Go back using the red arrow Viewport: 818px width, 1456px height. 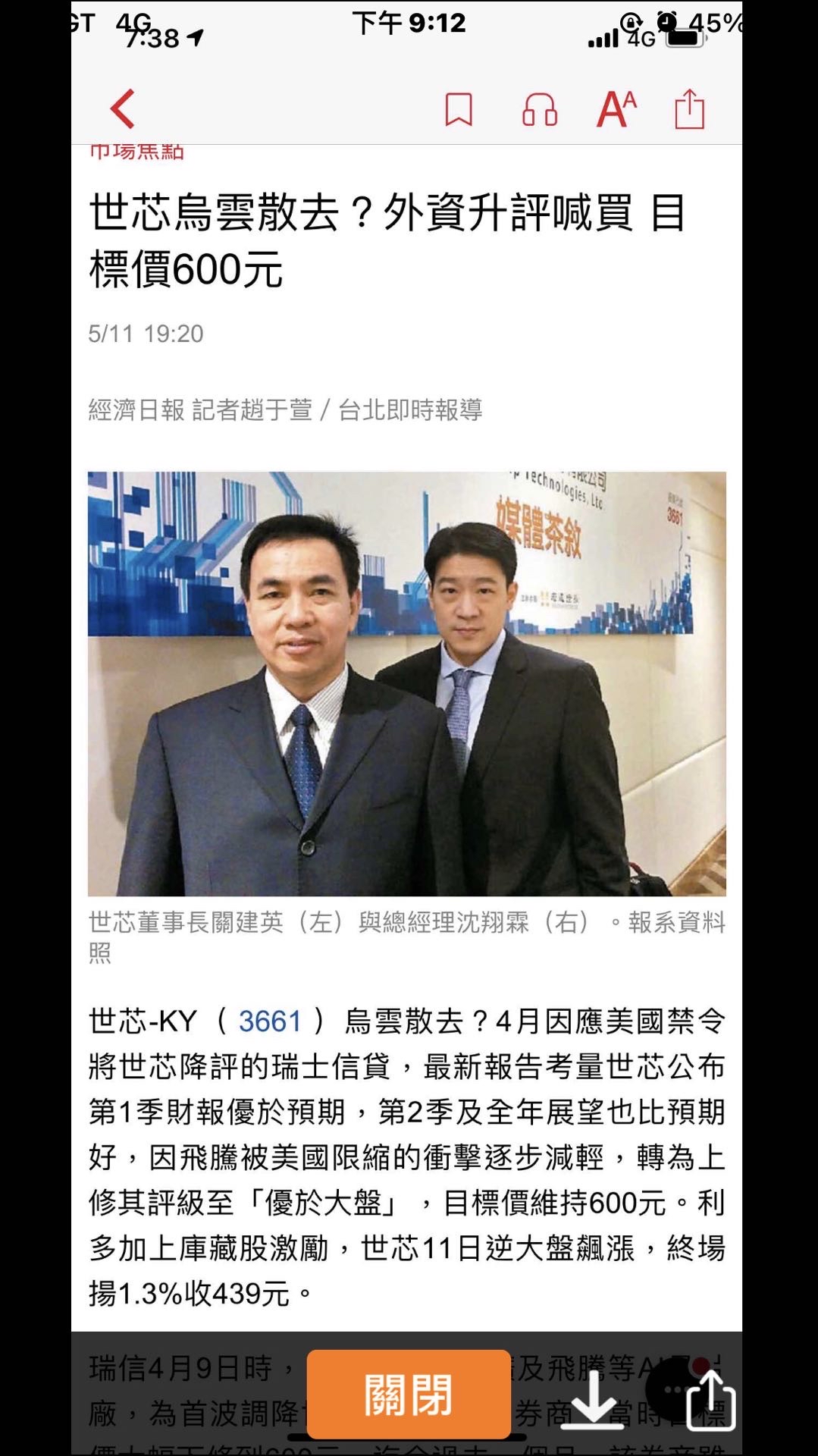click(123, 109)
